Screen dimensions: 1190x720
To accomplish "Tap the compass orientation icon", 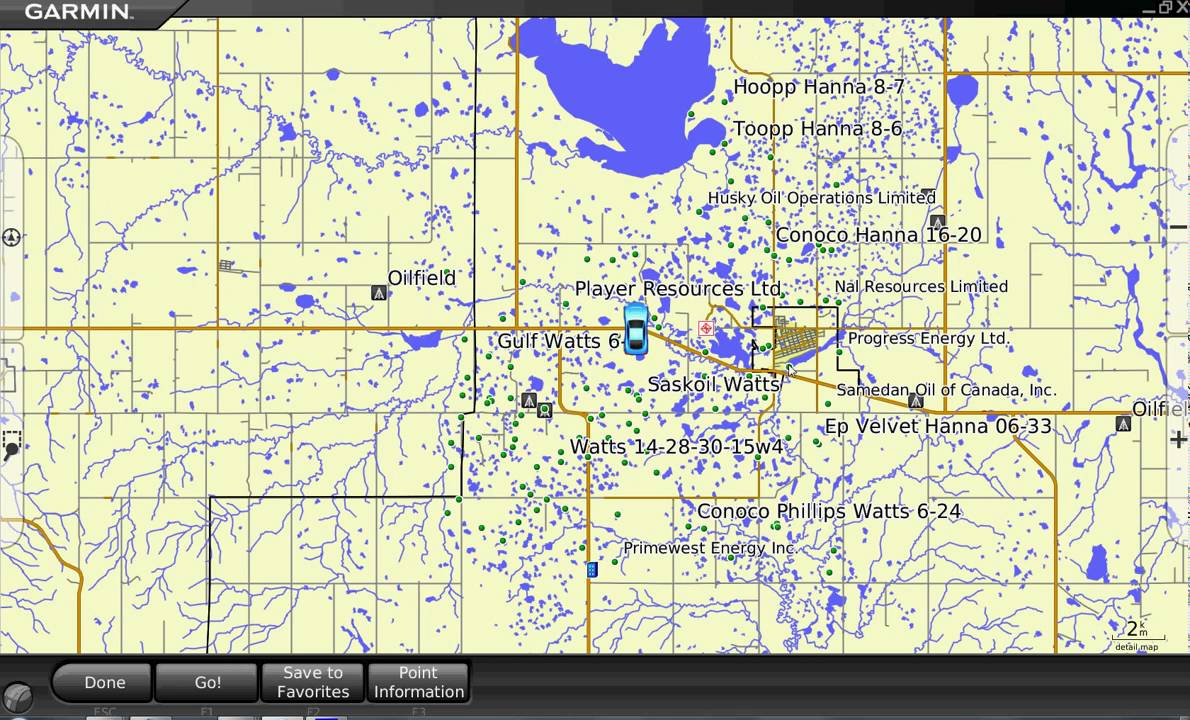I will [11, 237].
